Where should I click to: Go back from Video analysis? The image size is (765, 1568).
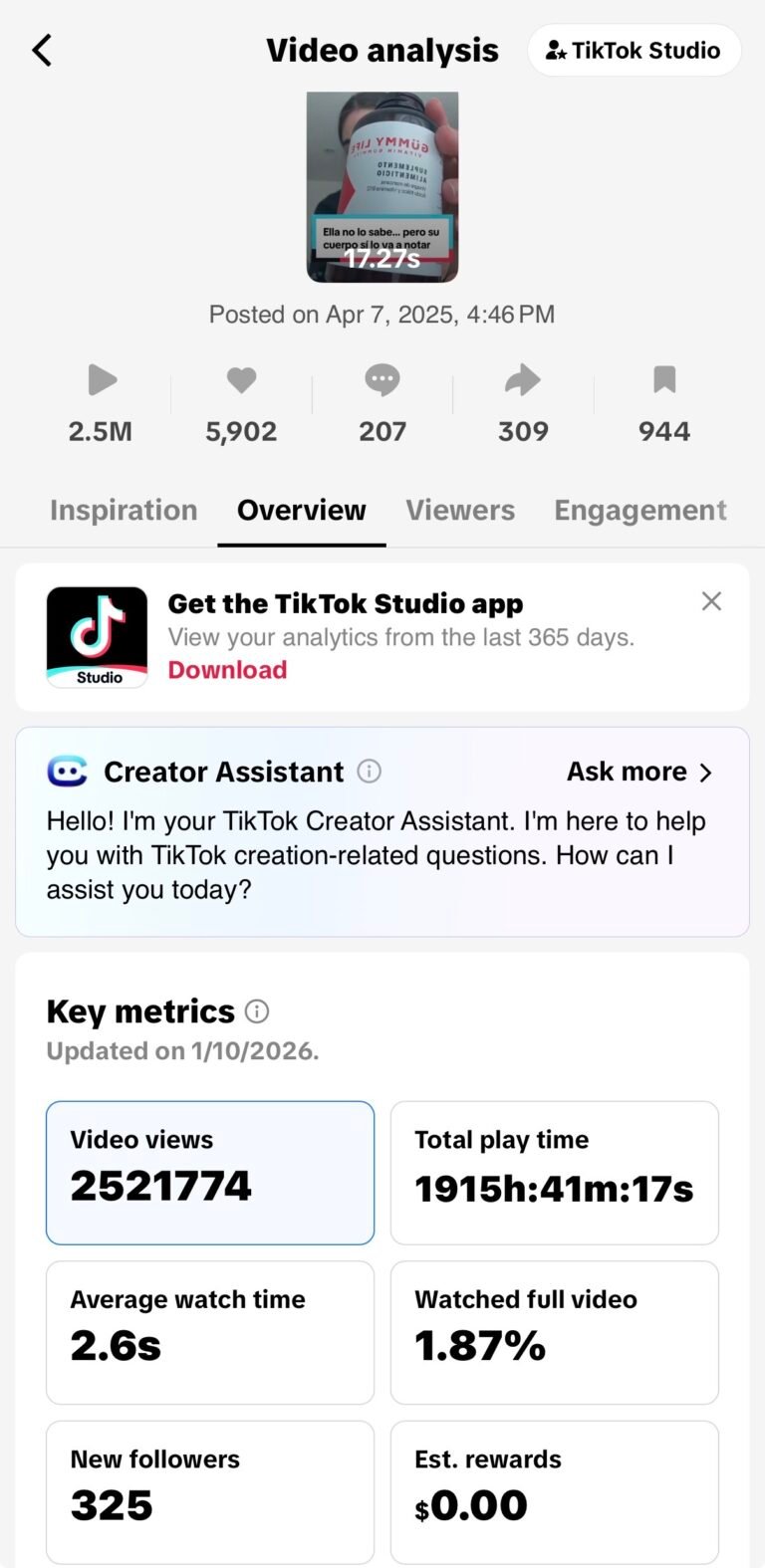click(x=42, y=50)
